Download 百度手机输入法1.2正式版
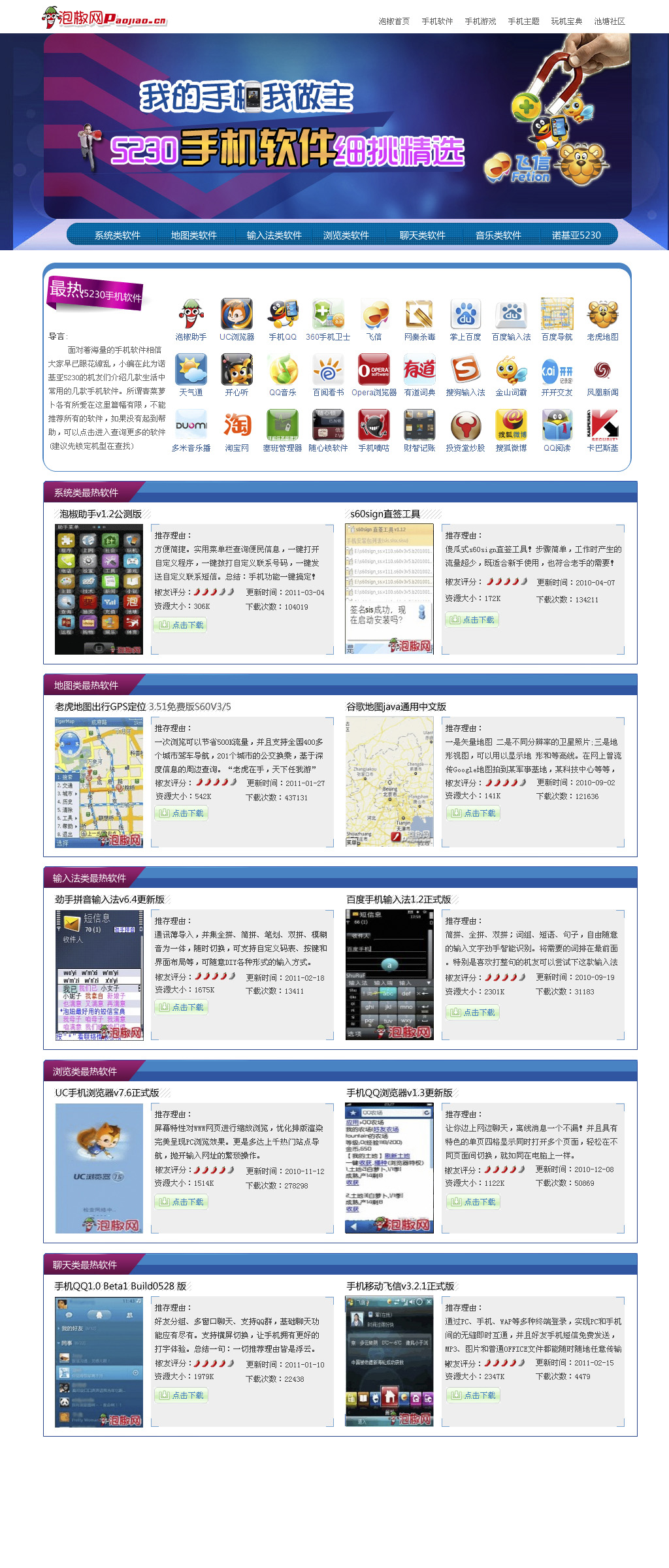669x1568 pixels. [472, 1013]
